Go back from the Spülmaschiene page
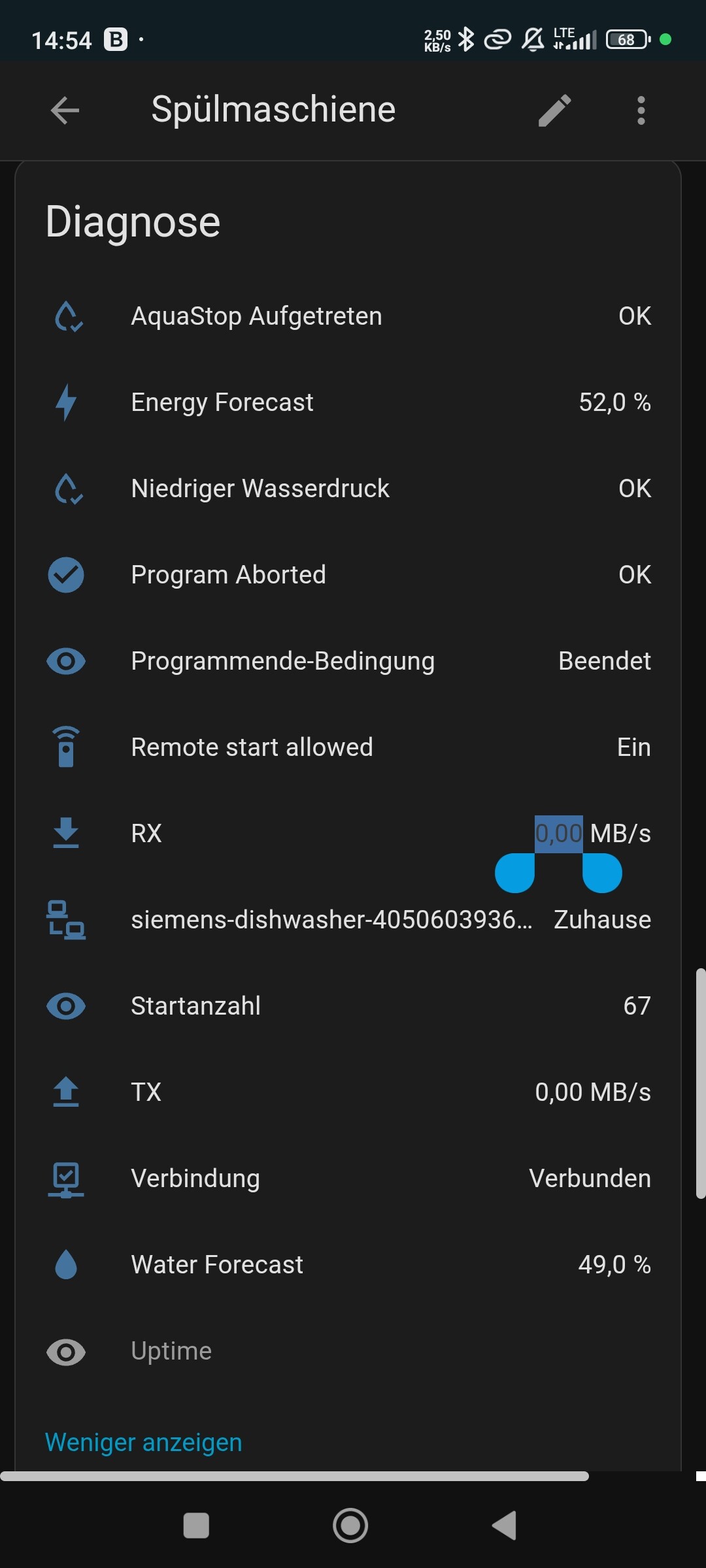Screen dimensions: 706x1568 (x=65, y=110)
